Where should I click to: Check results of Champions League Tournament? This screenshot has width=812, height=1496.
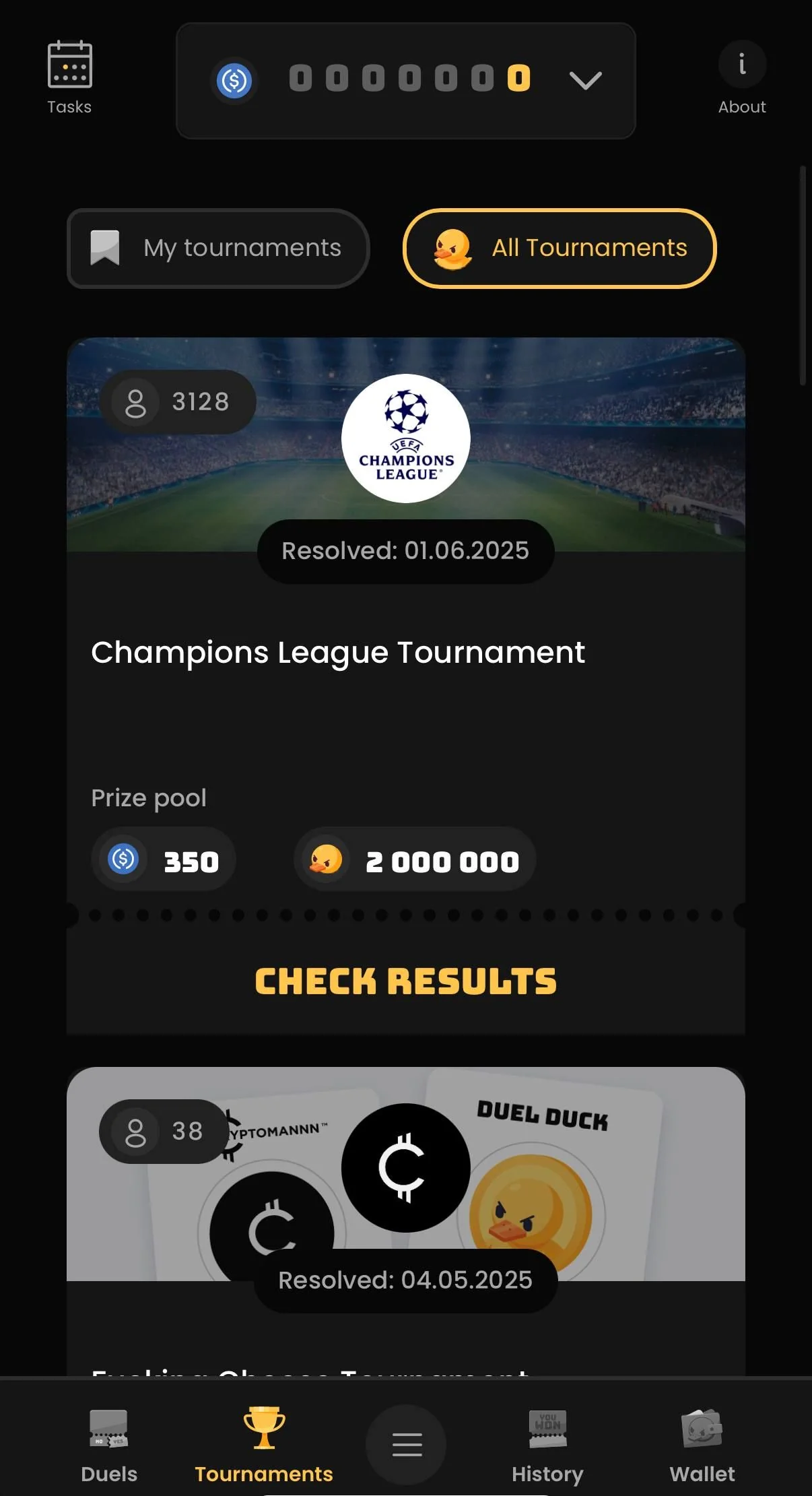pos(406,981)
